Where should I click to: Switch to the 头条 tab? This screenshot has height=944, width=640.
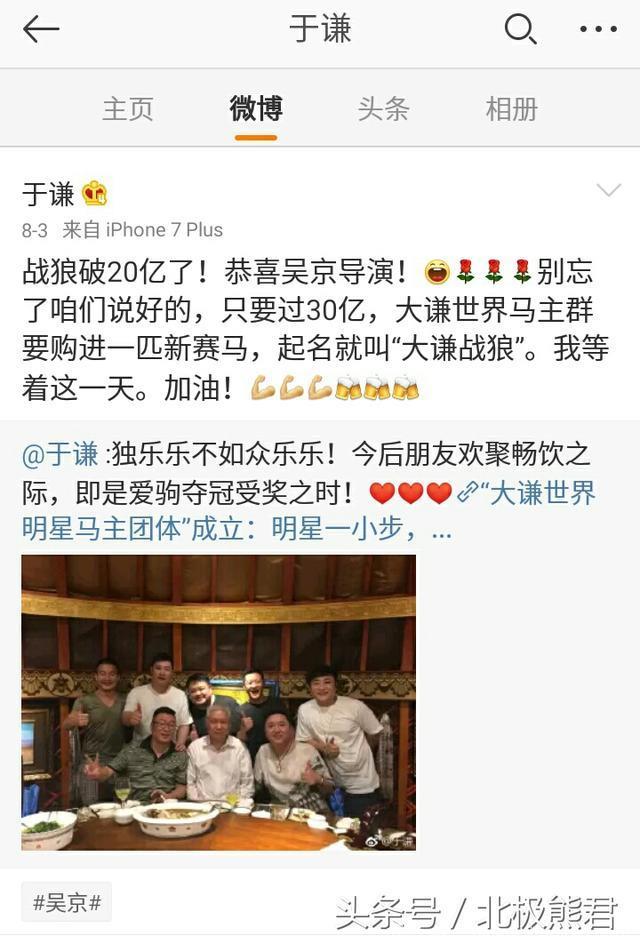coord(383,109)
